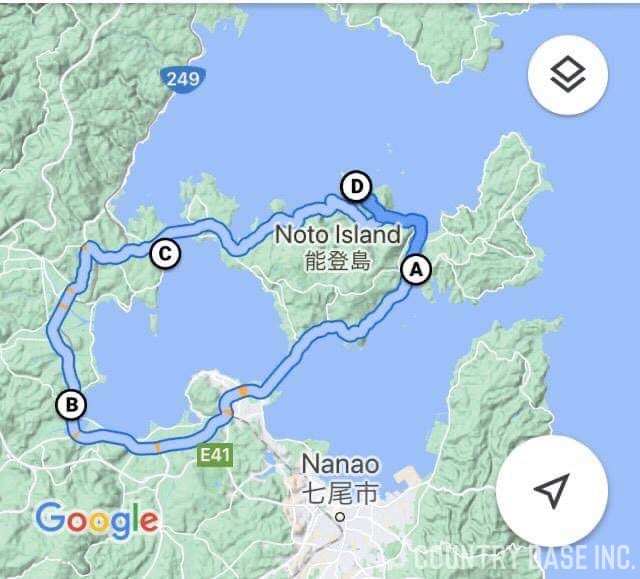Select waypoint marker B on the route
This screenshot has height=579, width=640.
[x=71, y=405]
